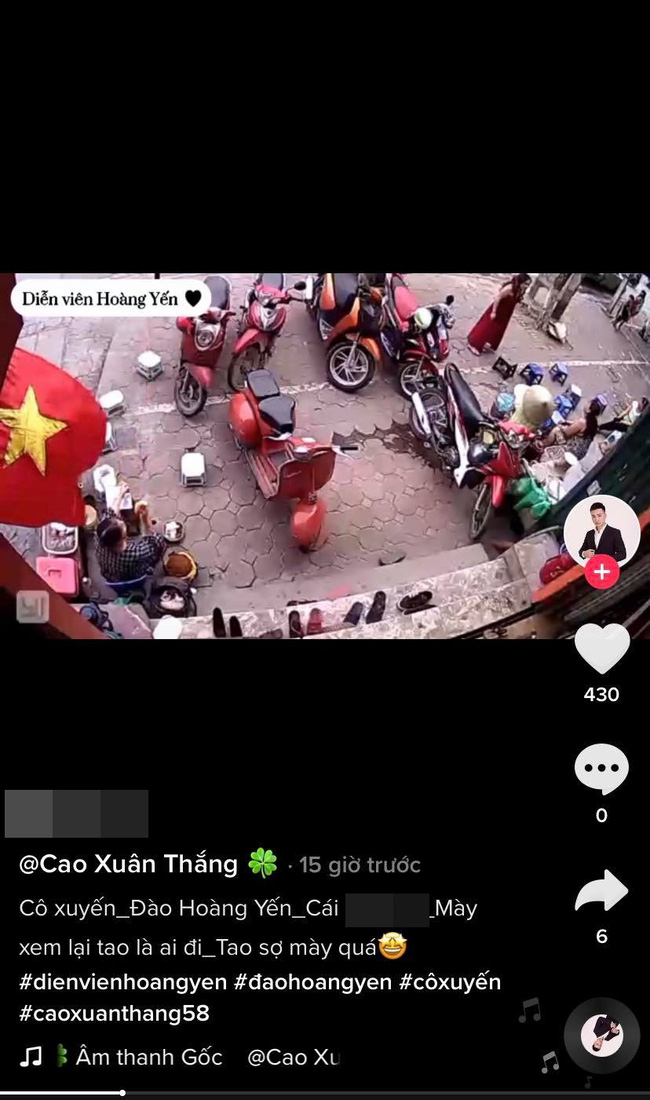Image resolution: width=650 pixels, height=1100 pixels.
Task: Open hashtag #caoxuanthang58
Action: (114, 1013)
